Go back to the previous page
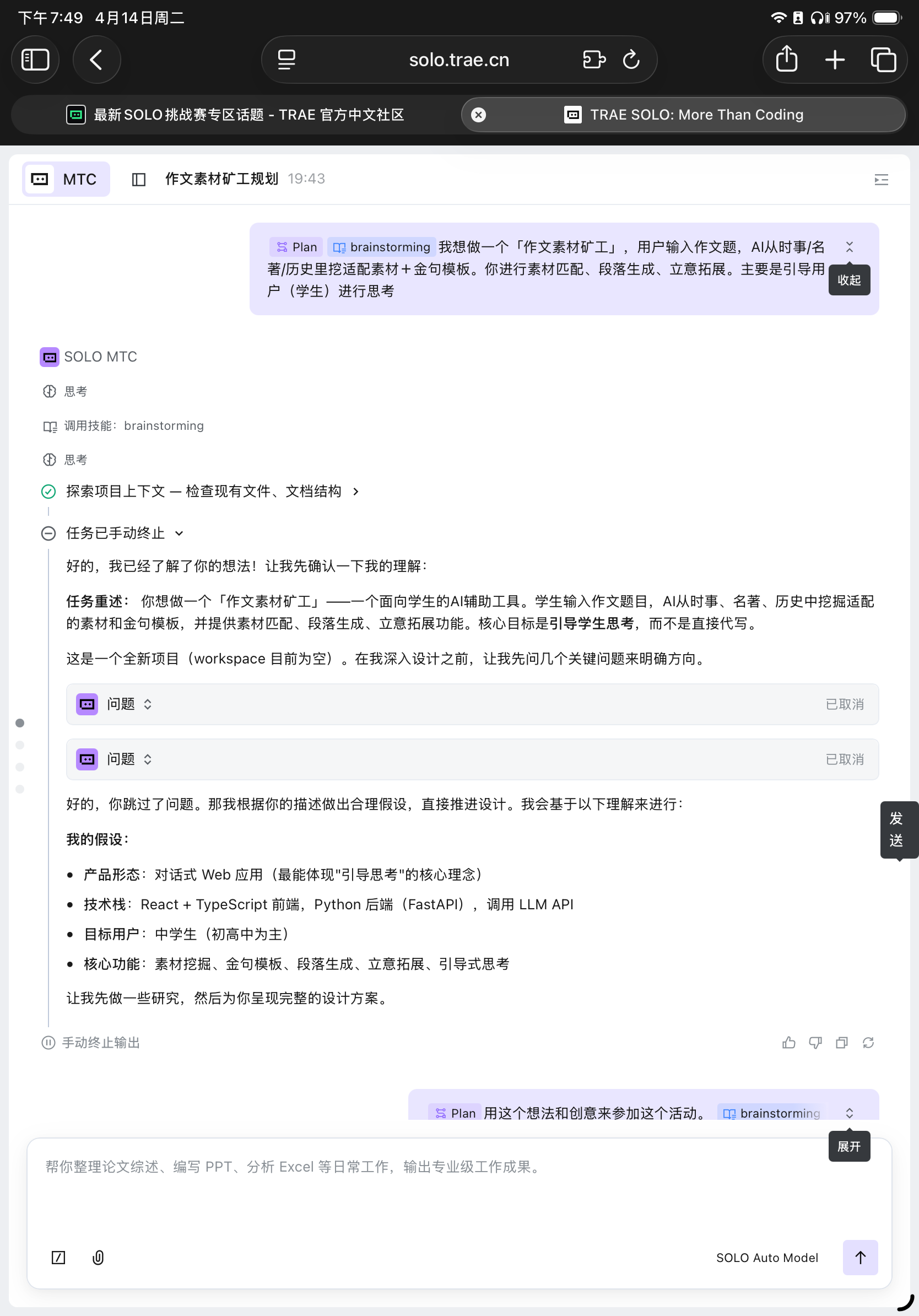The image size is (919, 1316). [96, 60]
